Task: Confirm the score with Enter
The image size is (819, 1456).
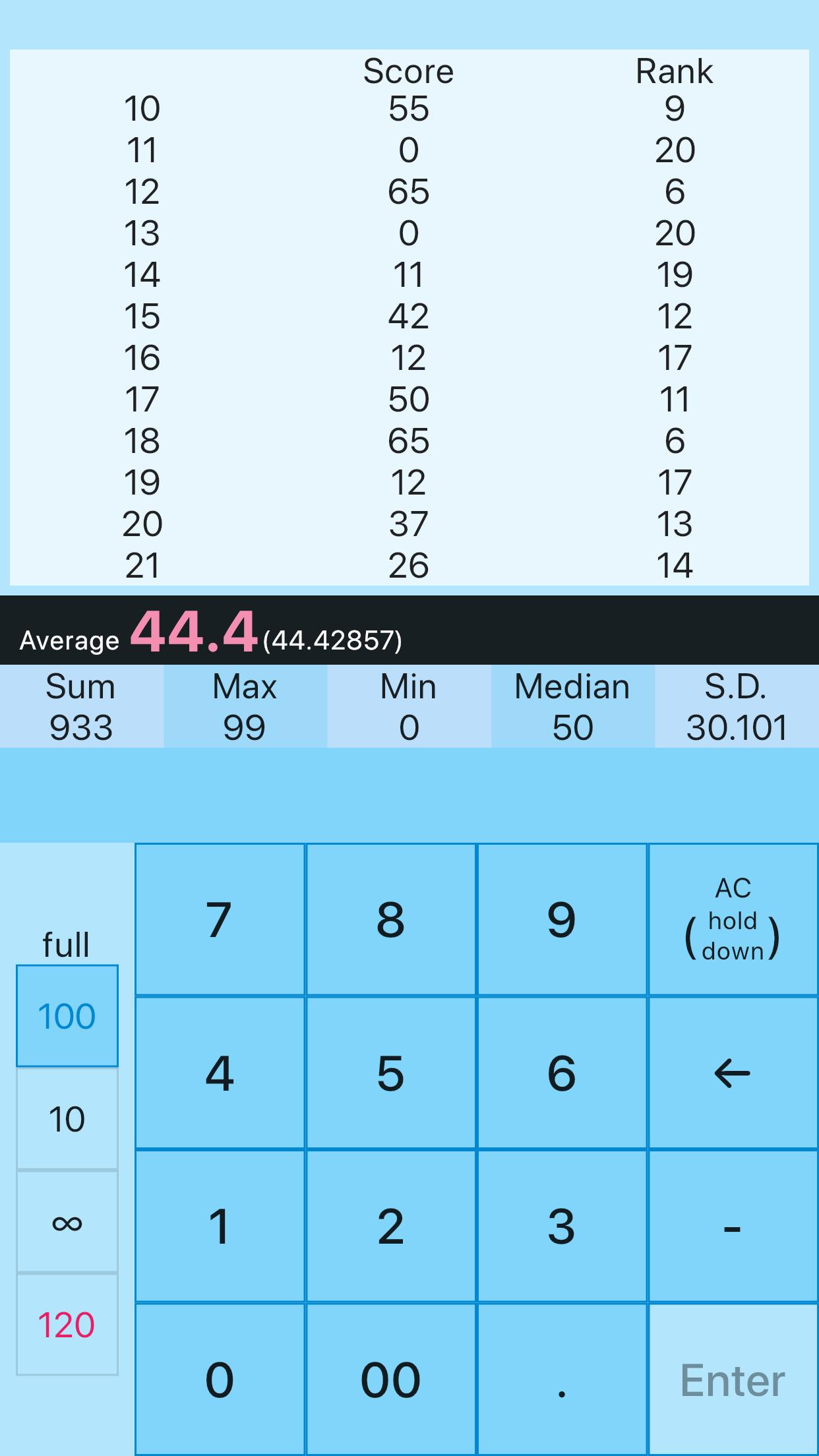Action: point(733,1380)
